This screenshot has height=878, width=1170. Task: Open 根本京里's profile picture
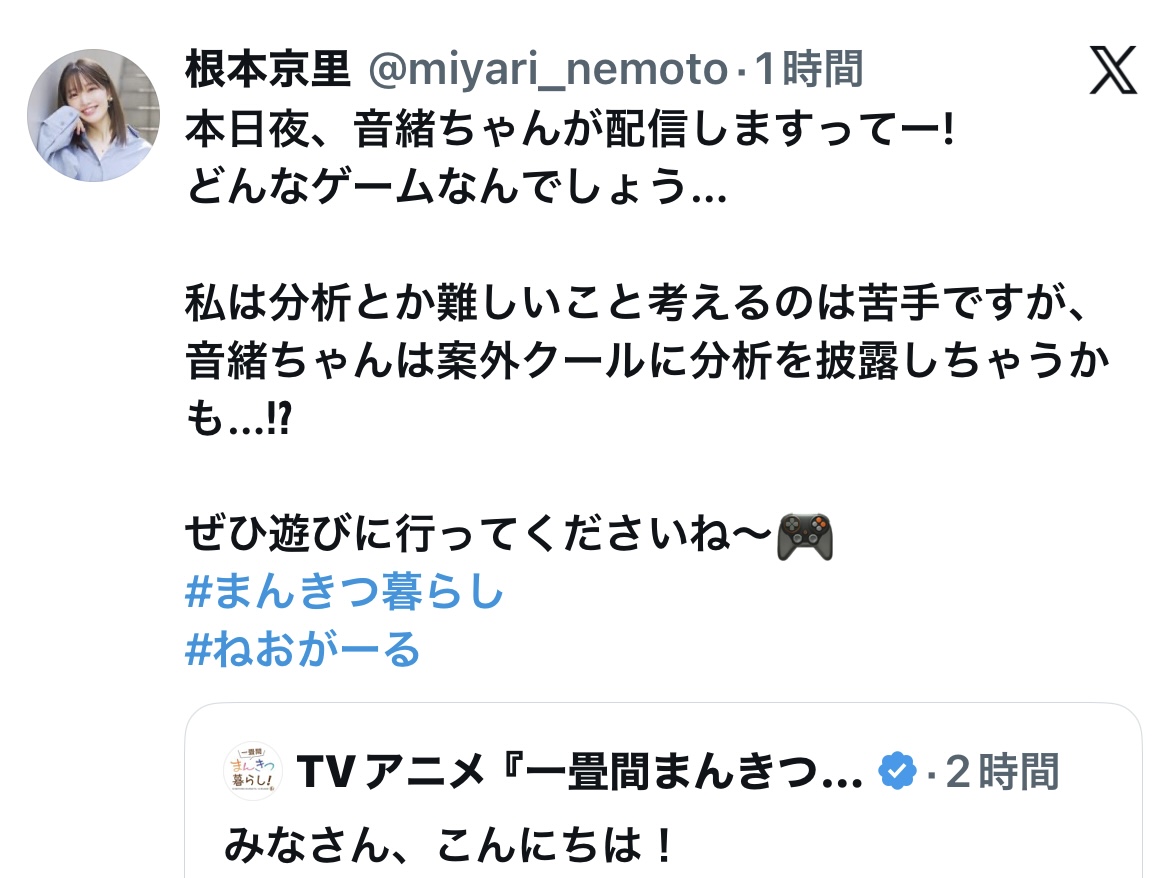click(92, 115)
